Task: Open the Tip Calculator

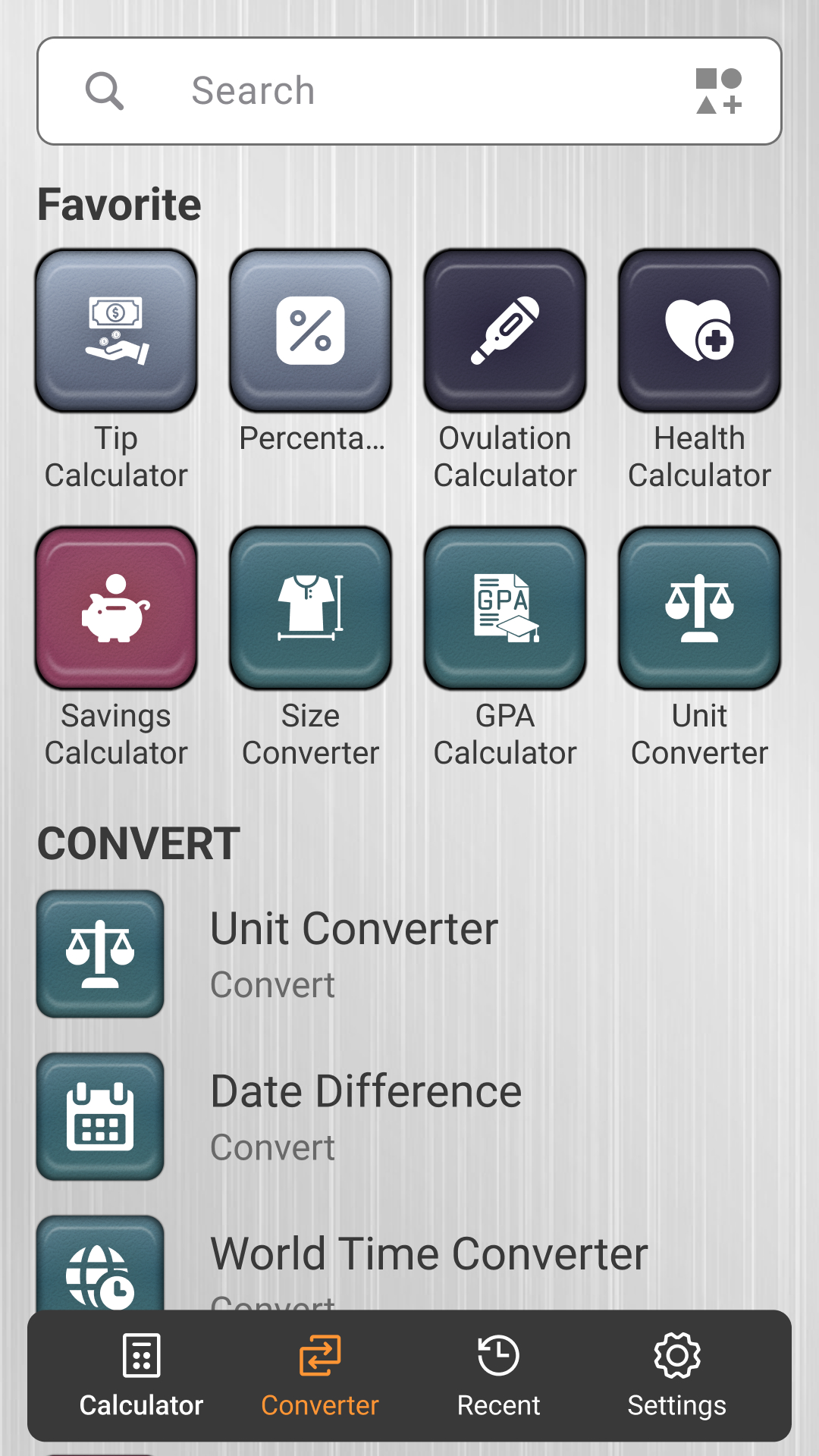Action: pyautogui.click(x=116, y=328)
